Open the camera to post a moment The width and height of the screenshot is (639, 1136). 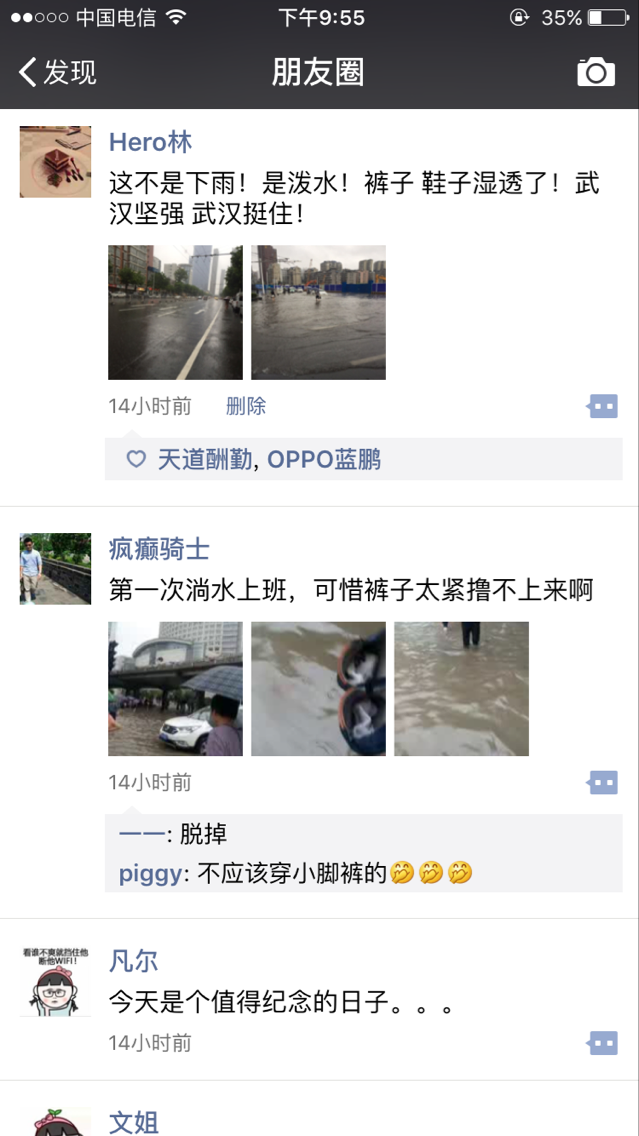click(596, 72)
